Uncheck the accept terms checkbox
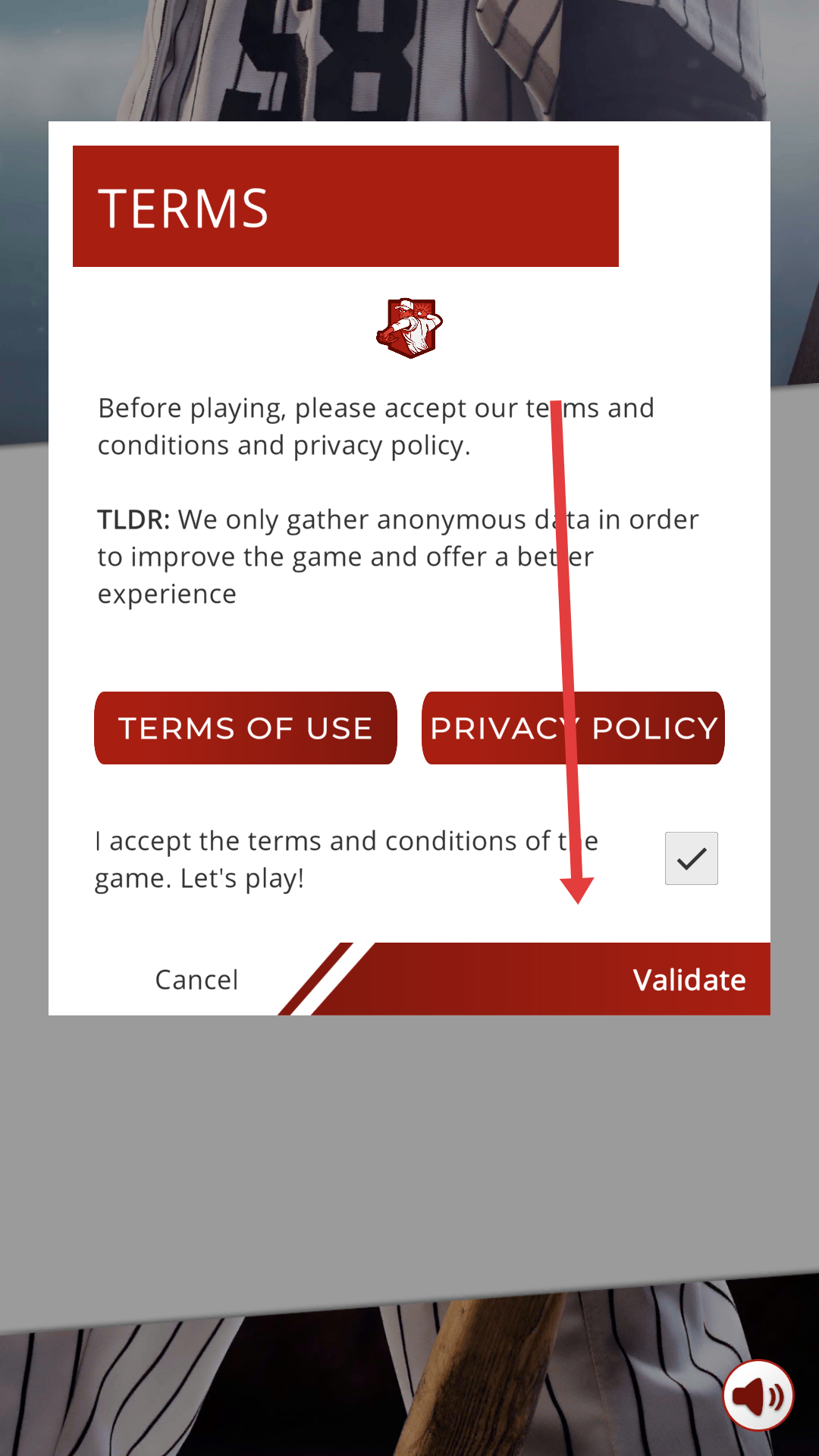The width and height of the screenshot is (819, 1456). 691,858
